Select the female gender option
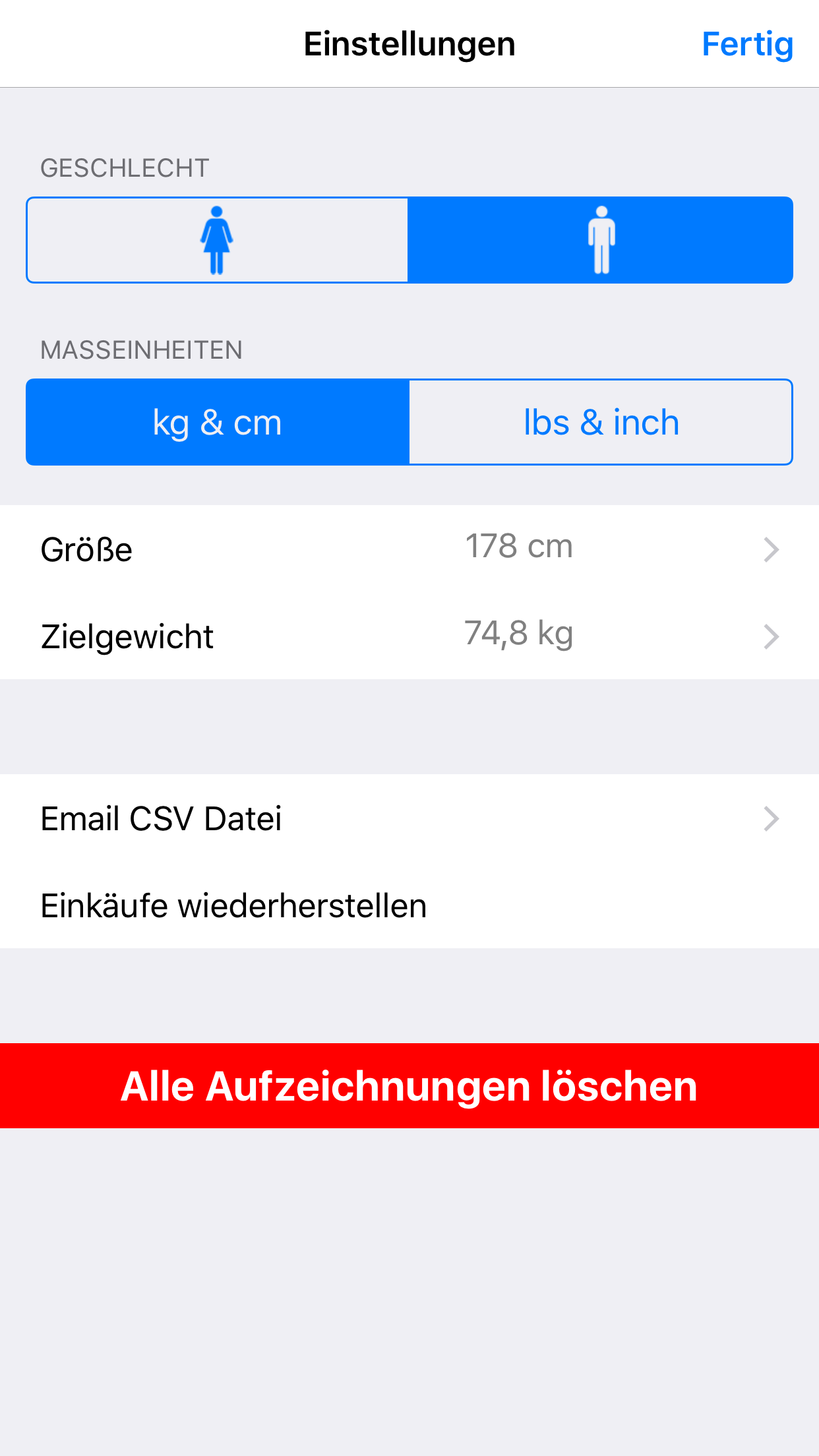819x1456 pixels. (x=217, y=240)
